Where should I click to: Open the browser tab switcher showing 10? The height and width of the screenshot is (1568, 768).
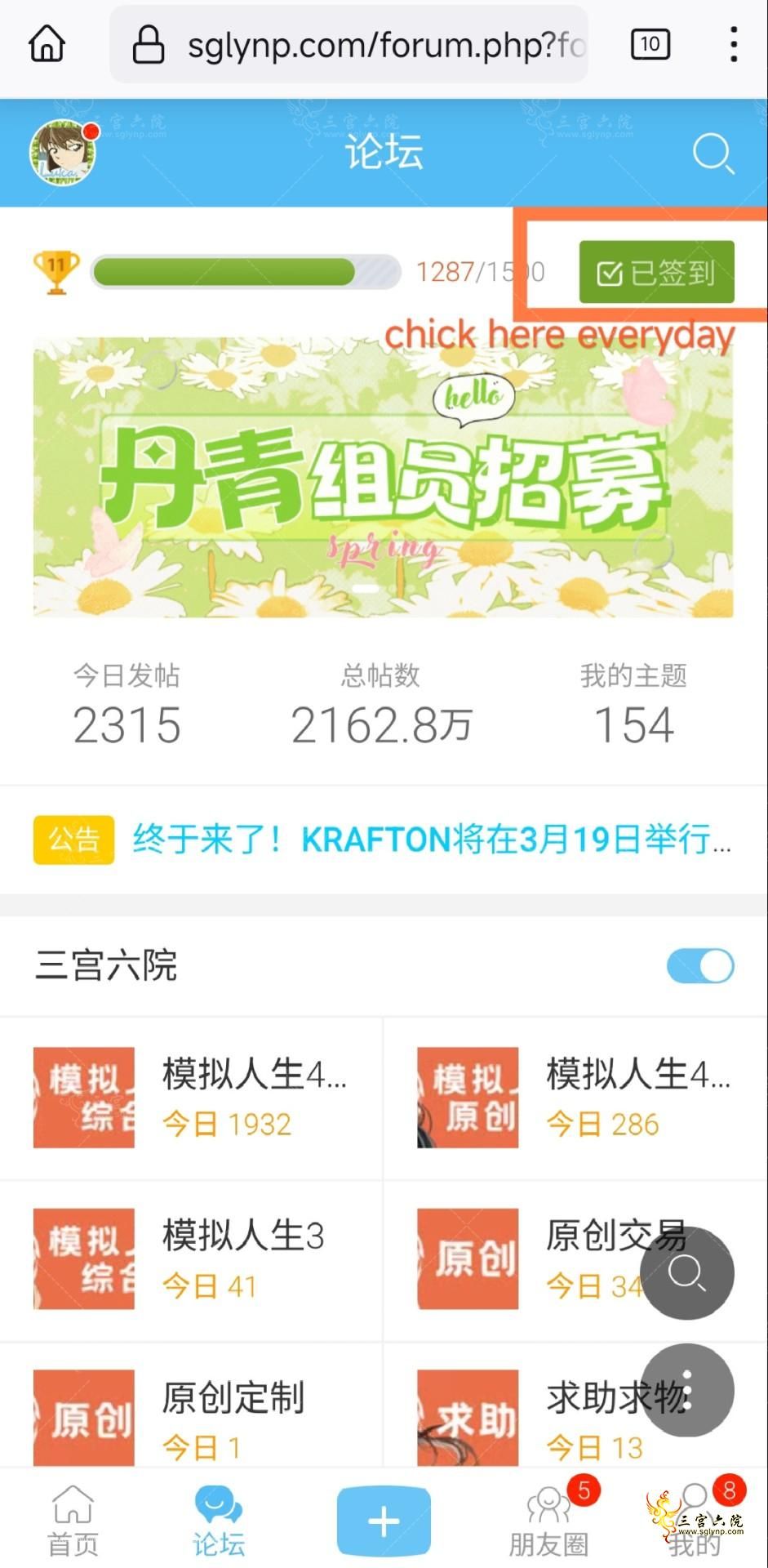pyautogui.click(x=650, y=44)
